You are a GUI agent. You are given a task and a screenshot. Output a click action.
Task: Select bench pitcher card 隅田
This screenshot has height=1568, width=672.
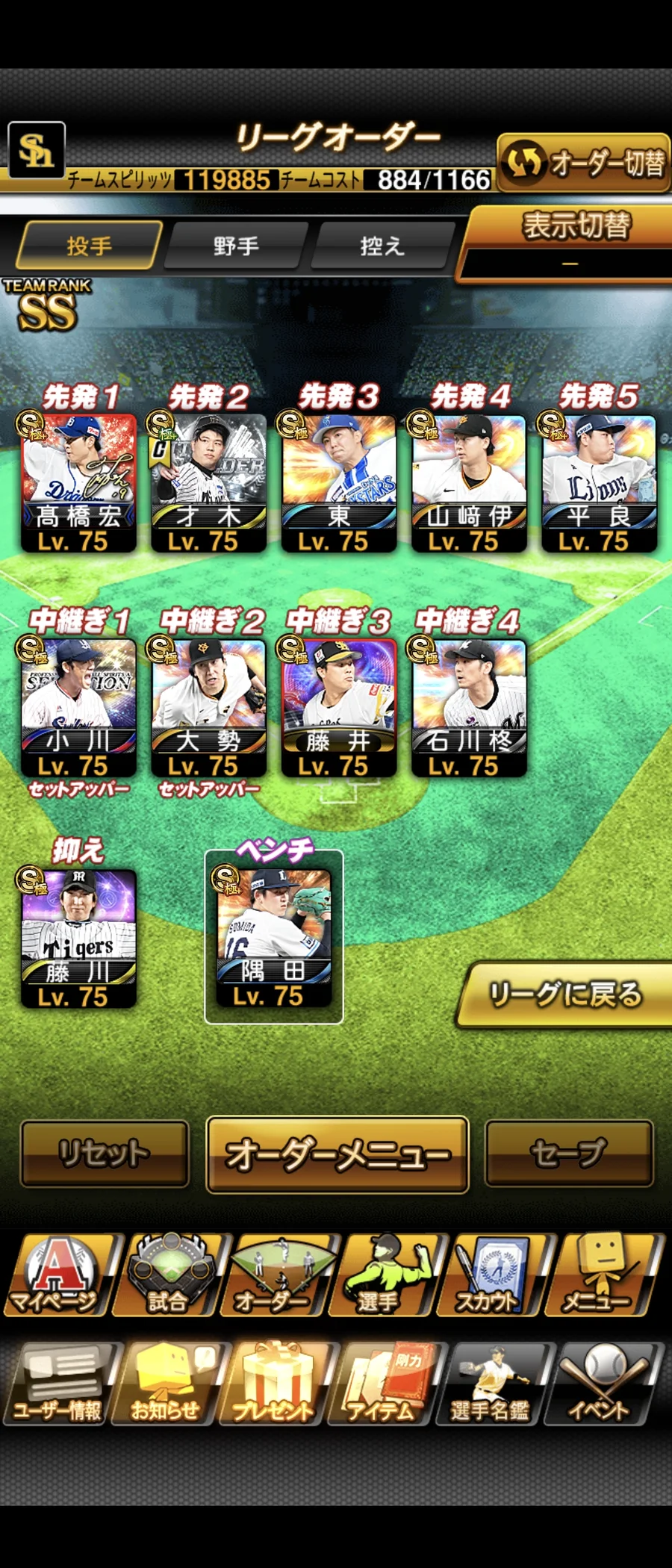273,938
